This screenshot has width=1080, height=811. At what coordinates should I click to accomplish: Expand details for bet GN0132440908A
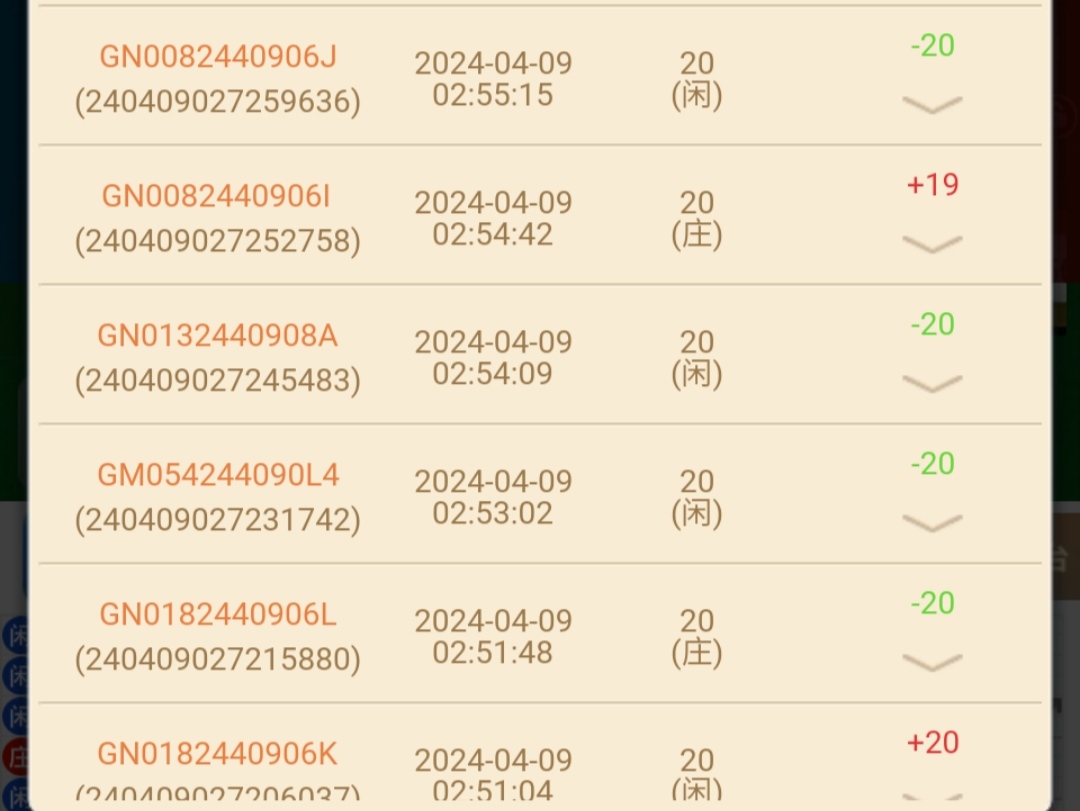point(932,382)
